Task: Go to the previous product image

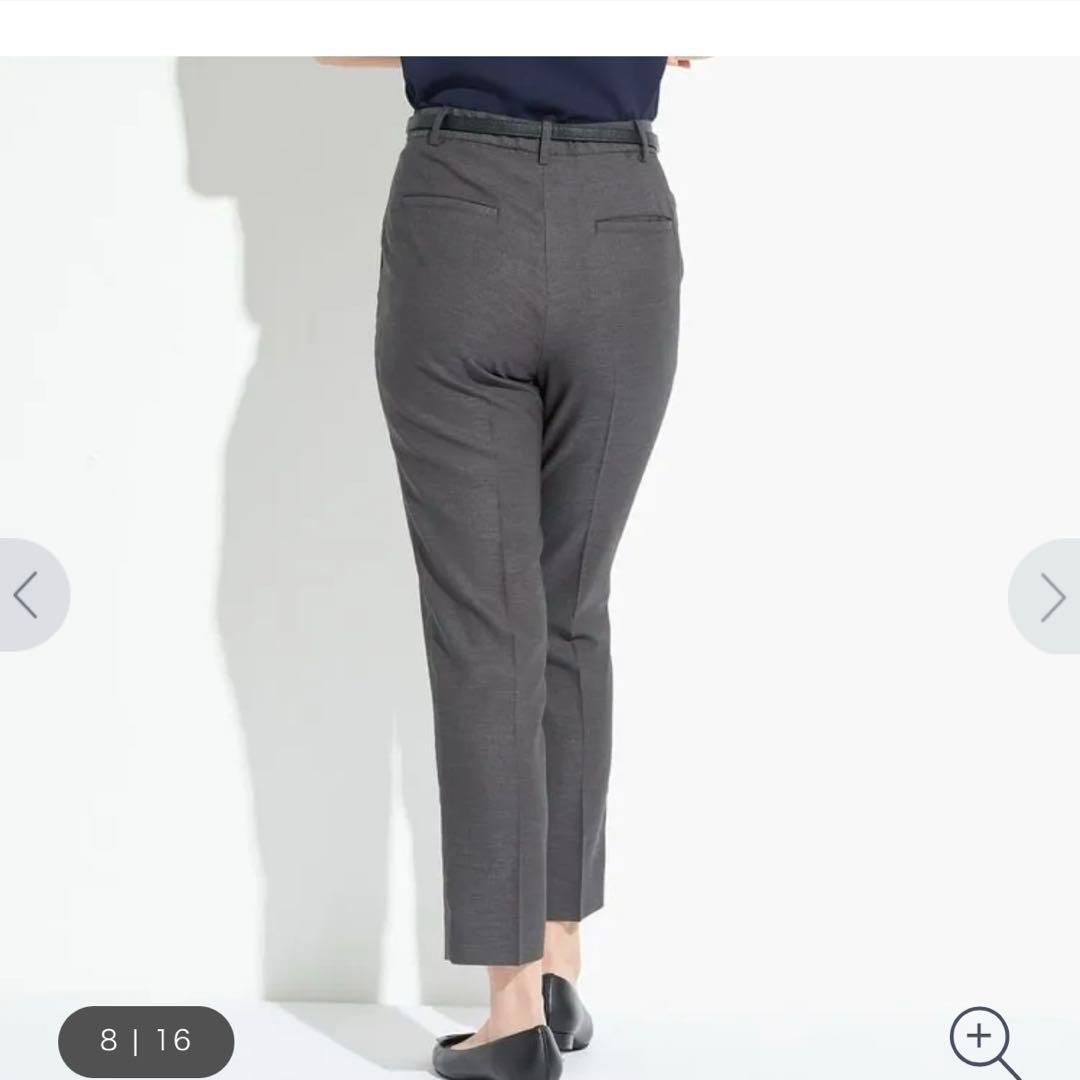Action: [28, 596]
